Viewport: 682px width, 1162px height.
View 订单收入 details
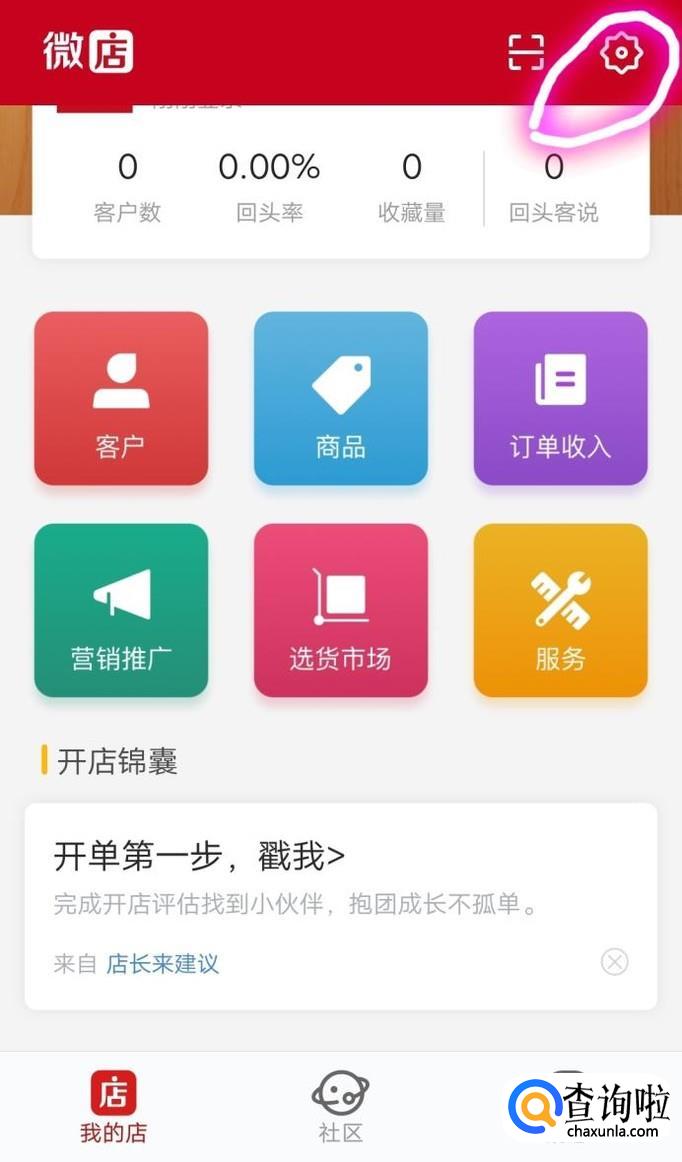click(560, 399)
